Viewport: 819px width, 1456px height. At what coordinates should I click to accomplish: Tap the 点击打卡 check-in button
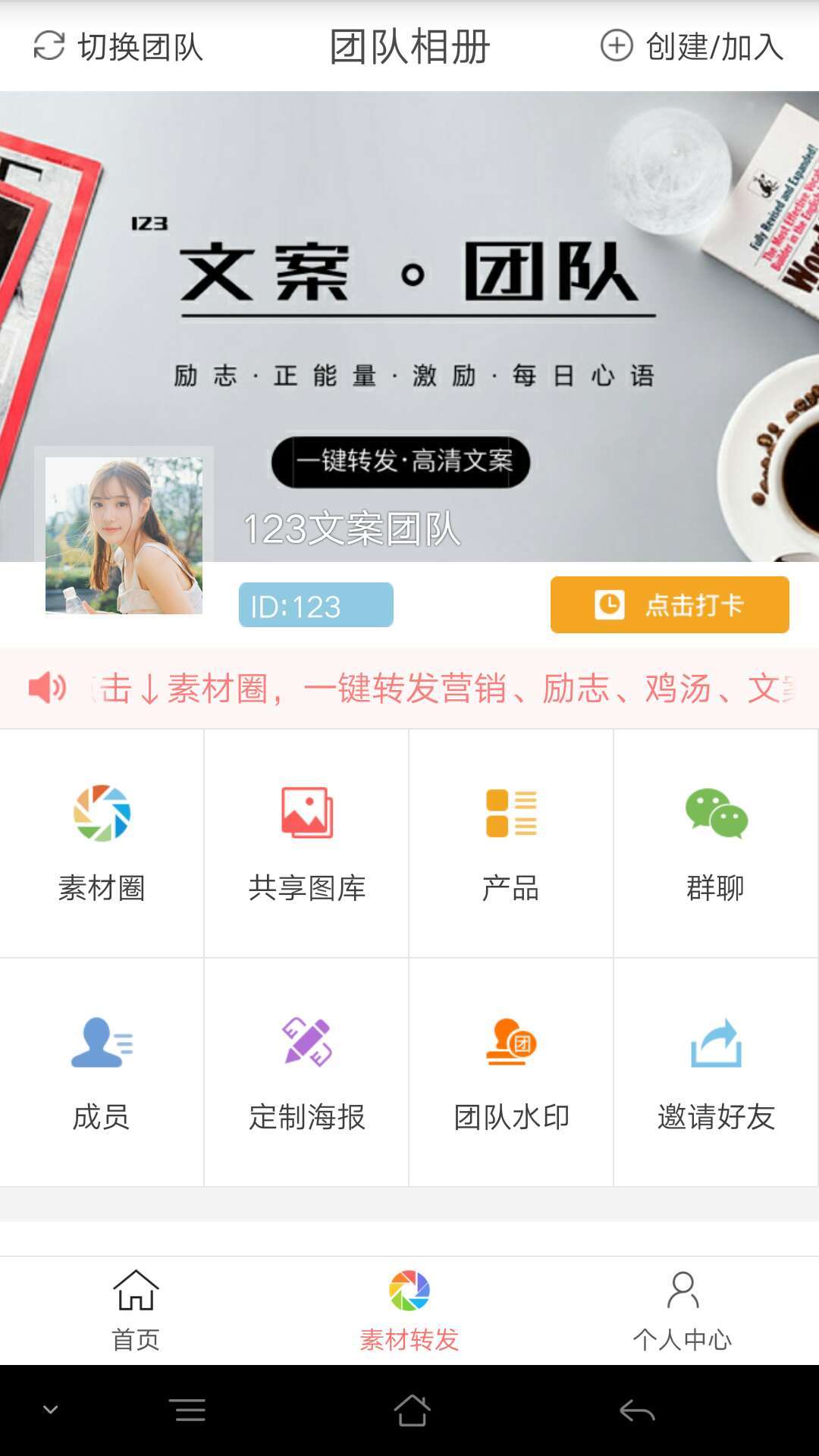[x=670, y=605]
